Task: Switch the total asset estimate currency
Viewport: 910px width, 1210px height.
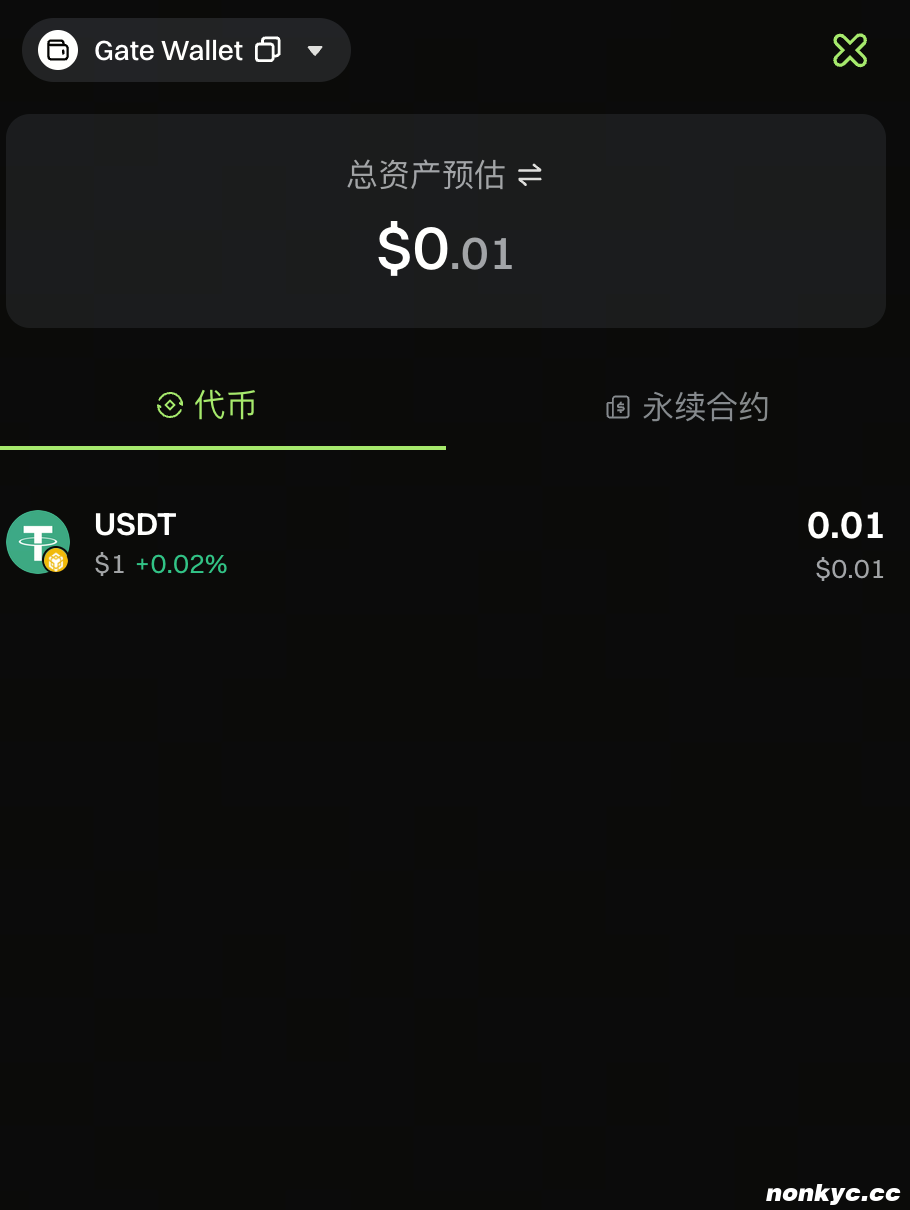Action: [530, 176]
